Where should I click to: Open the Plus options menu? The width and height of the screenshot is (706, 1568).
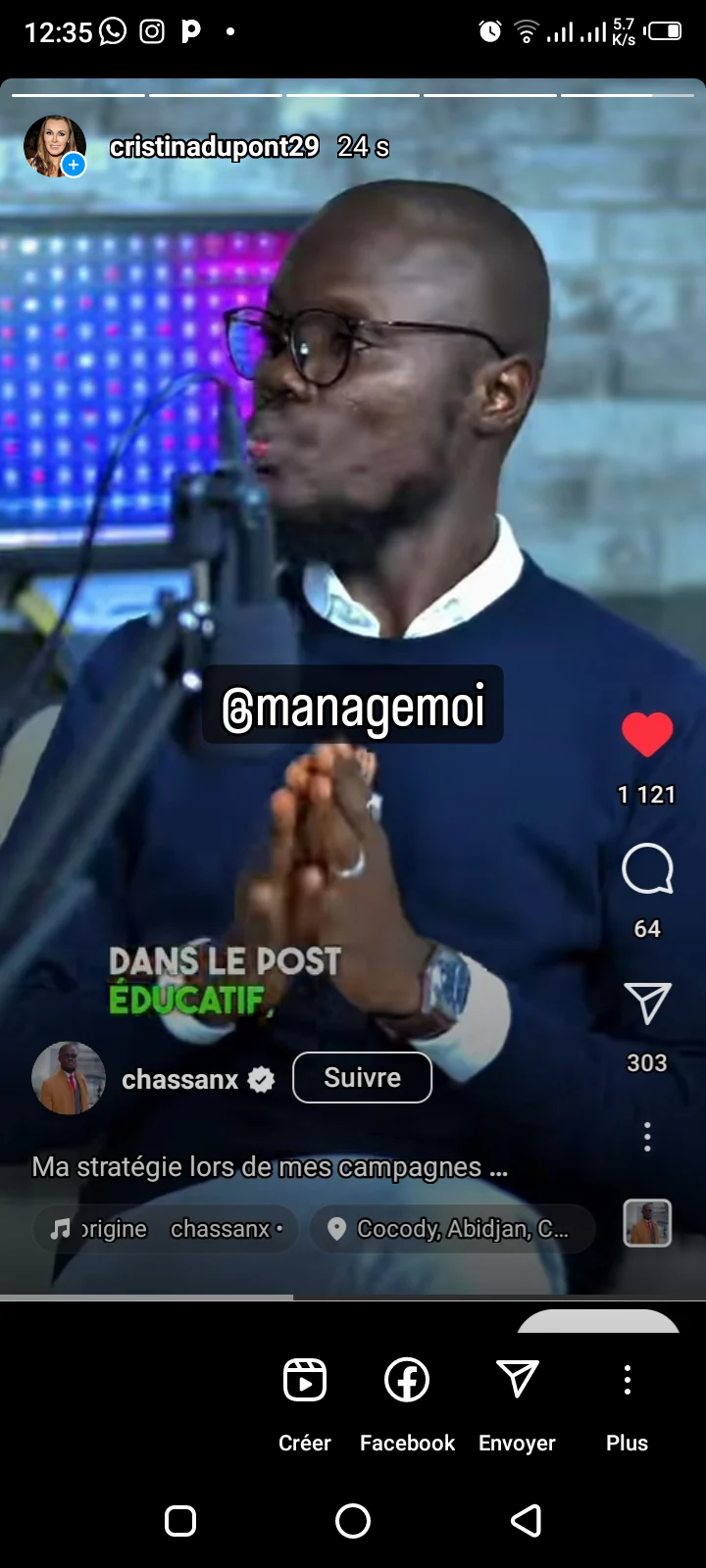pyautogui.click(x=627, y=1399)
